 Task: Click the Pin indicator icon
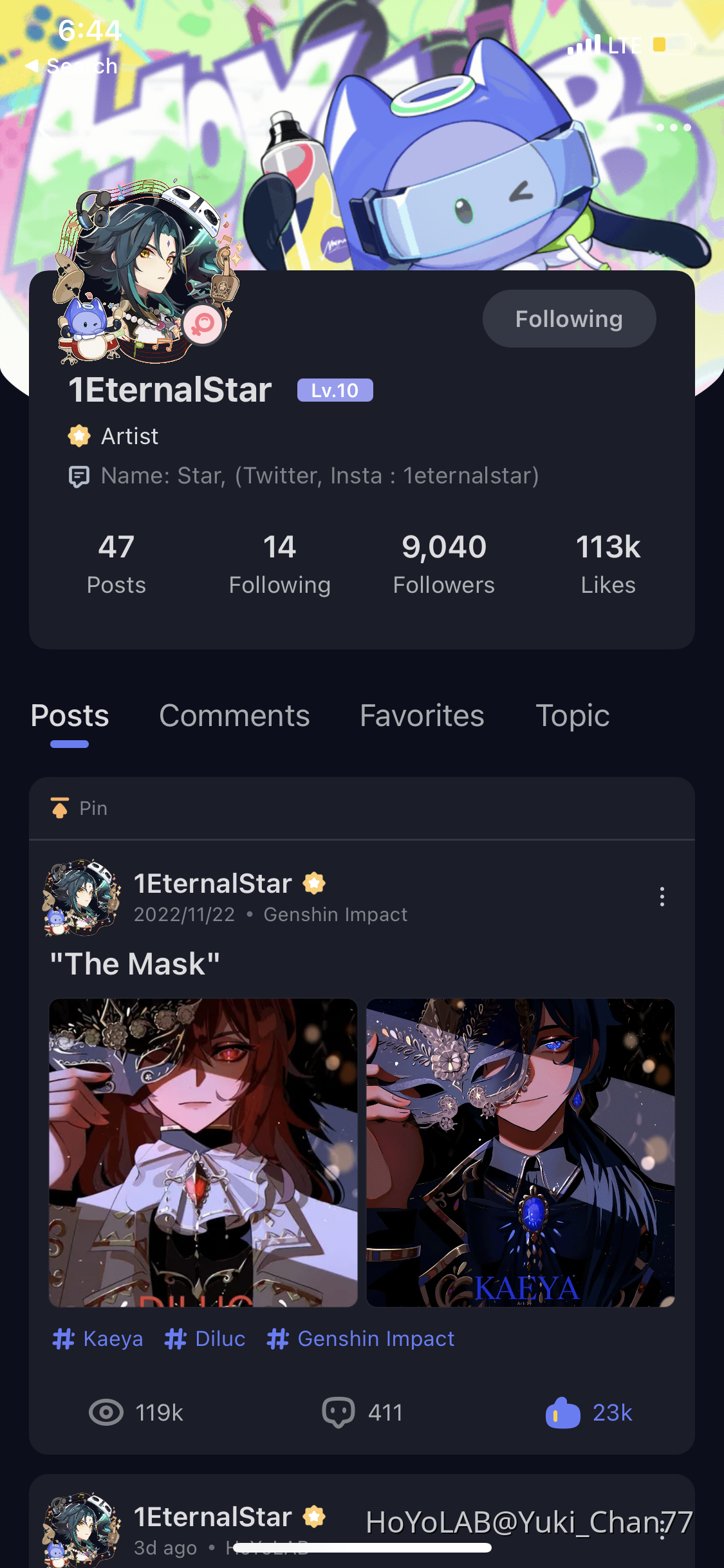[61, 808]
